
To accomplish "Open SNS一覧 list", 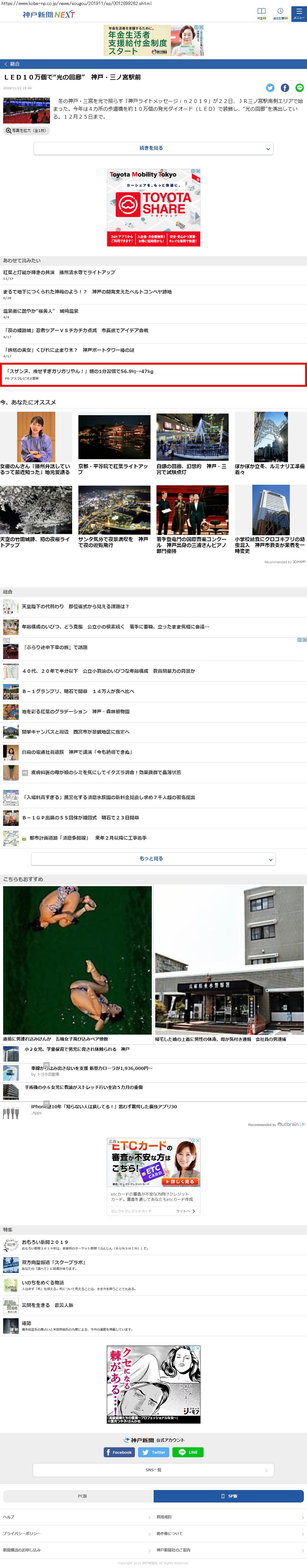I will 153,1469.
